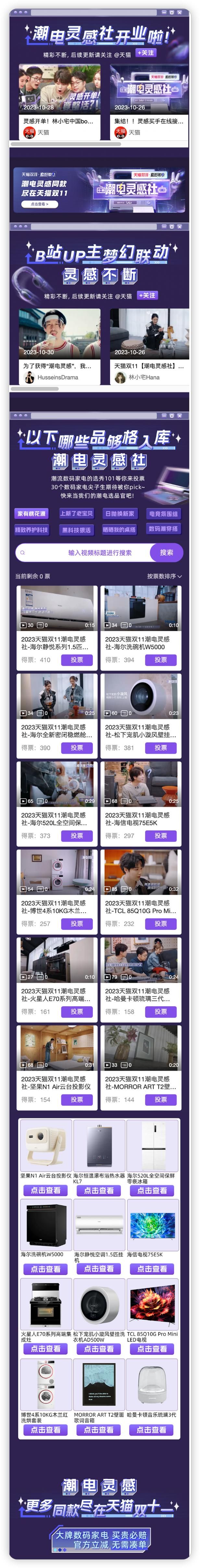Vote for 海尔静悦系列 video
The width and height of the screenshot is (200, 1568).
tap(77, 660)
